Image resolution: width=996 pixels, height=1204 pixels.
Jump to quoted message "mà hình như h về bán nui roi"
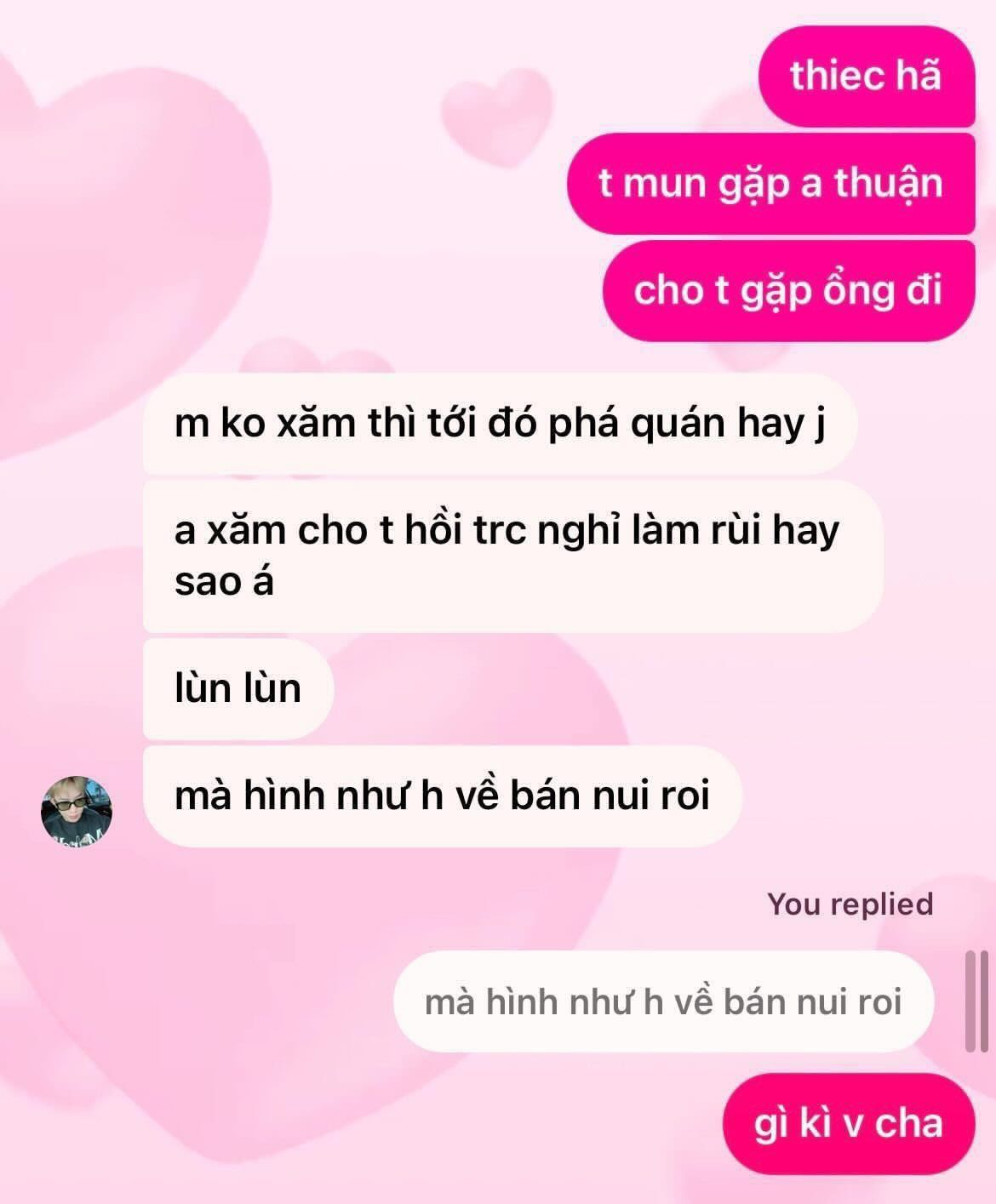[662, 1001]
